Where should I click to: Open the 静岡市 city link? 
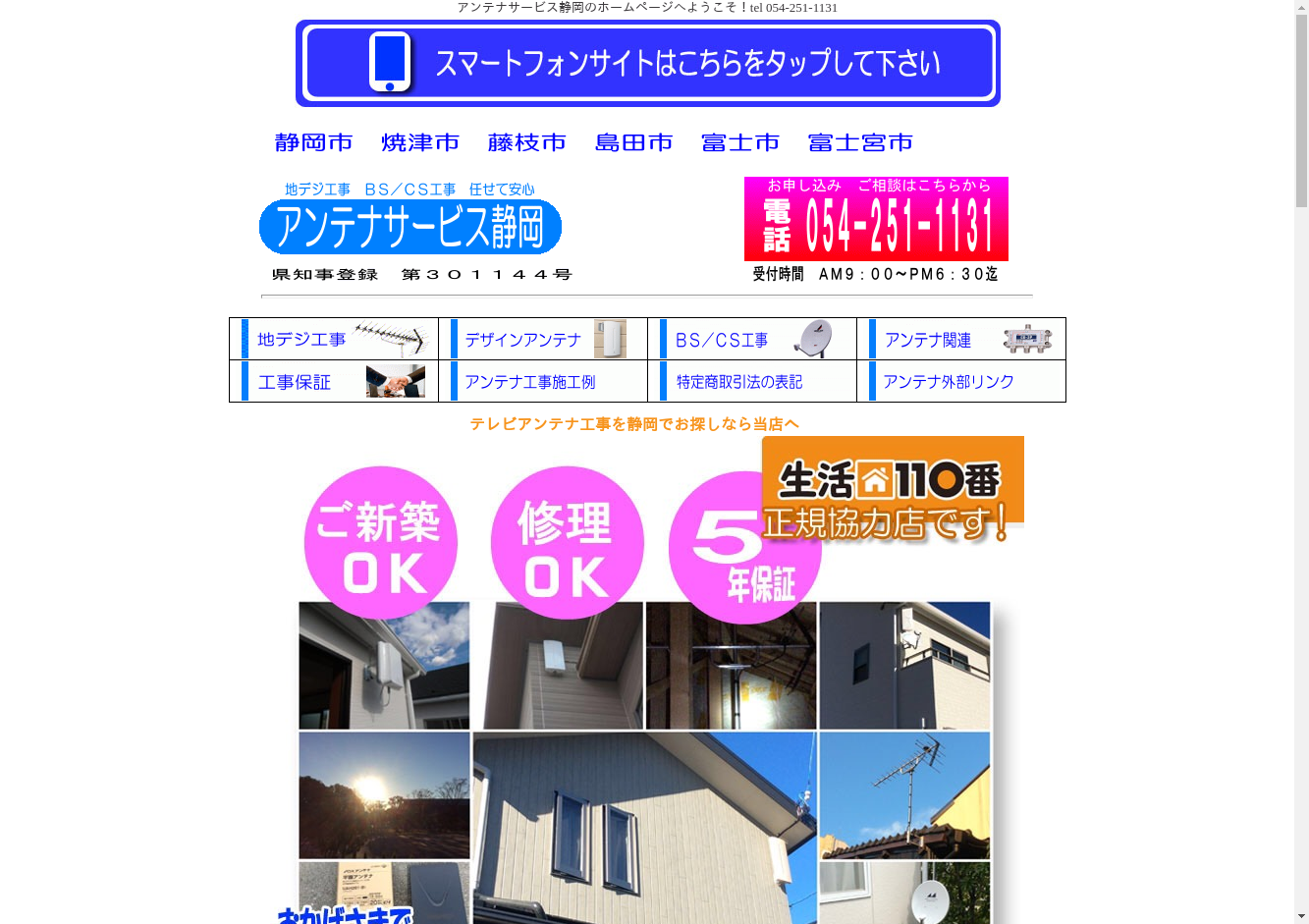pos(314,142)
